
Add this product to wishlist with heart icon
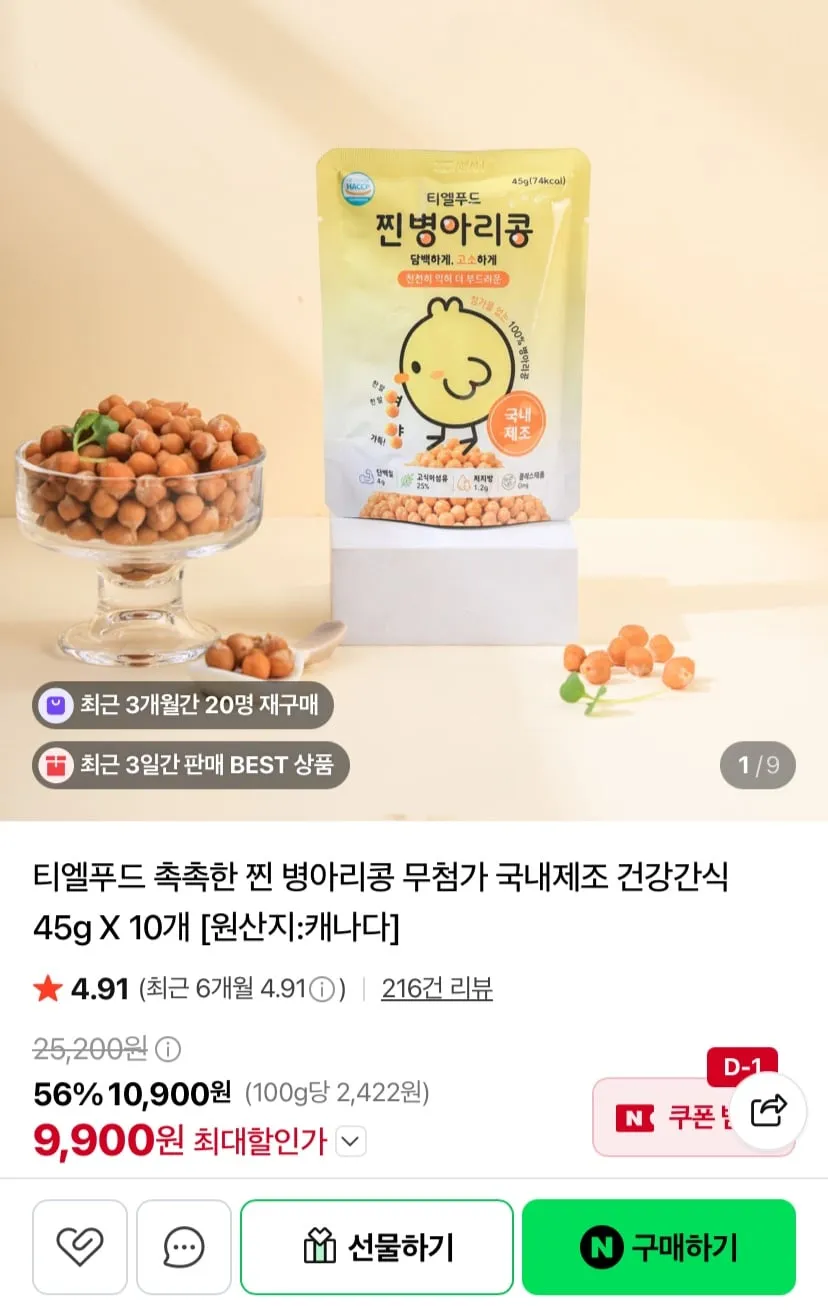tap(80, 1247)
